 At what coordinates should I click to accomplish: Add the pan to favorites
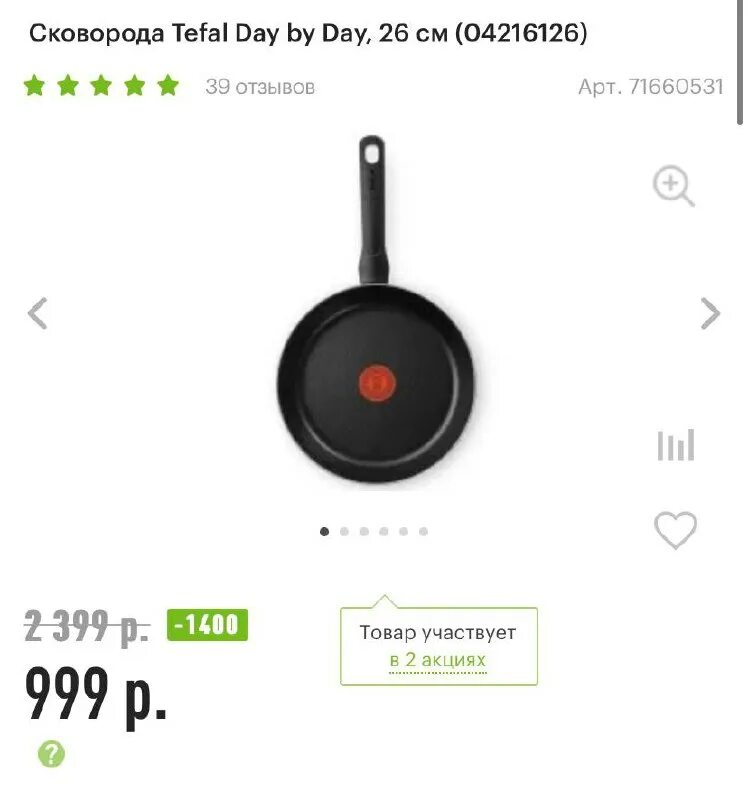point(675,530)
